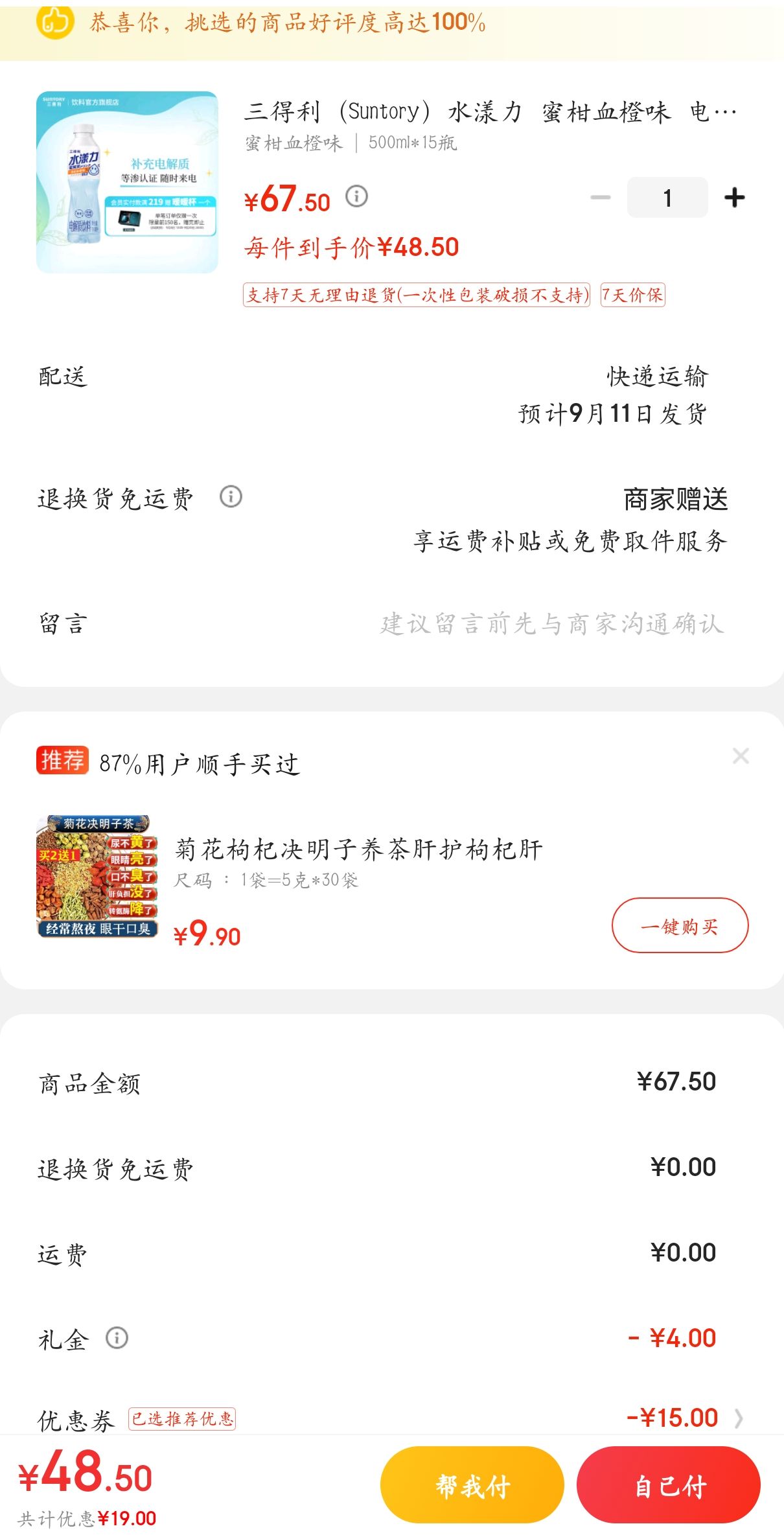Show info about 礼金 discount
This screenshot has width=784, height=1535.
pos(117,1338)
